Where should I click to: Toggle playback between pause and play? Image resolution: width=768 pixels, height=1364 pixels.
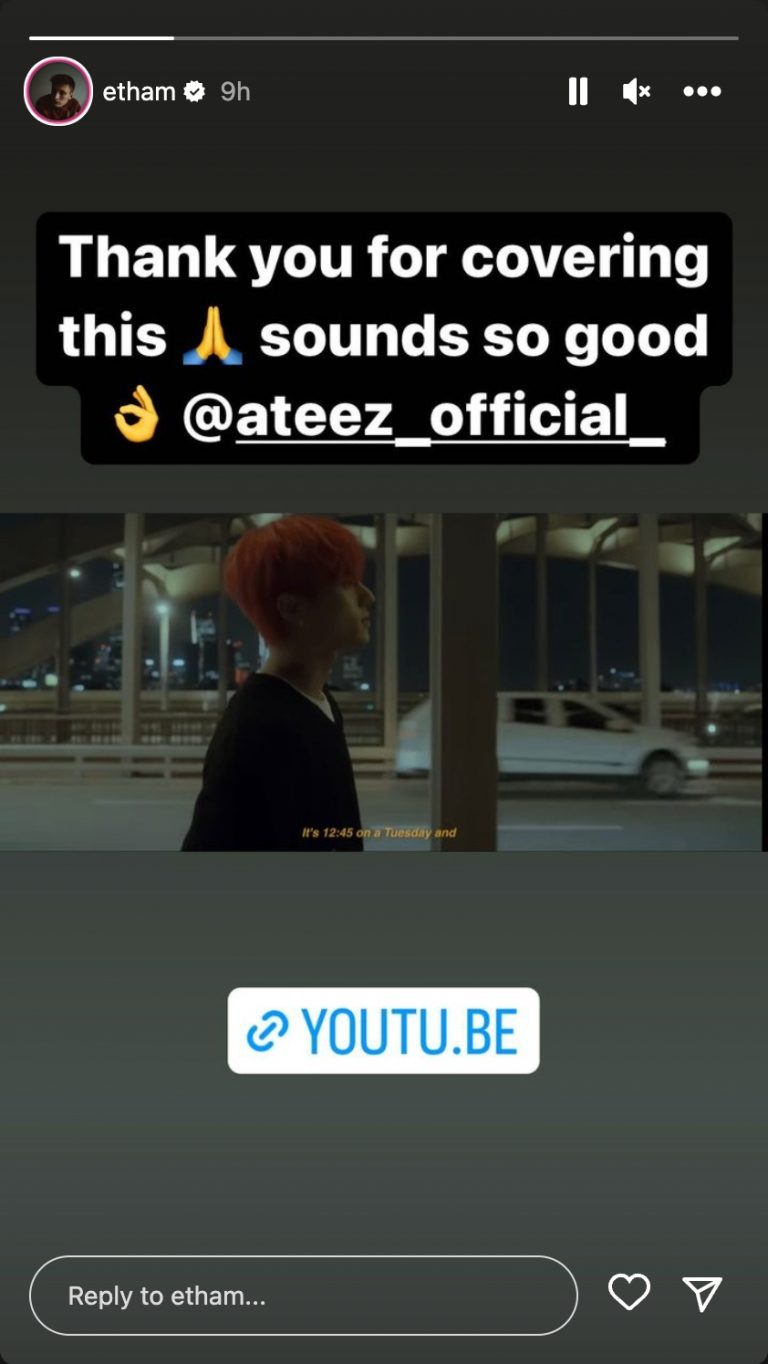(x=578, y=90)
